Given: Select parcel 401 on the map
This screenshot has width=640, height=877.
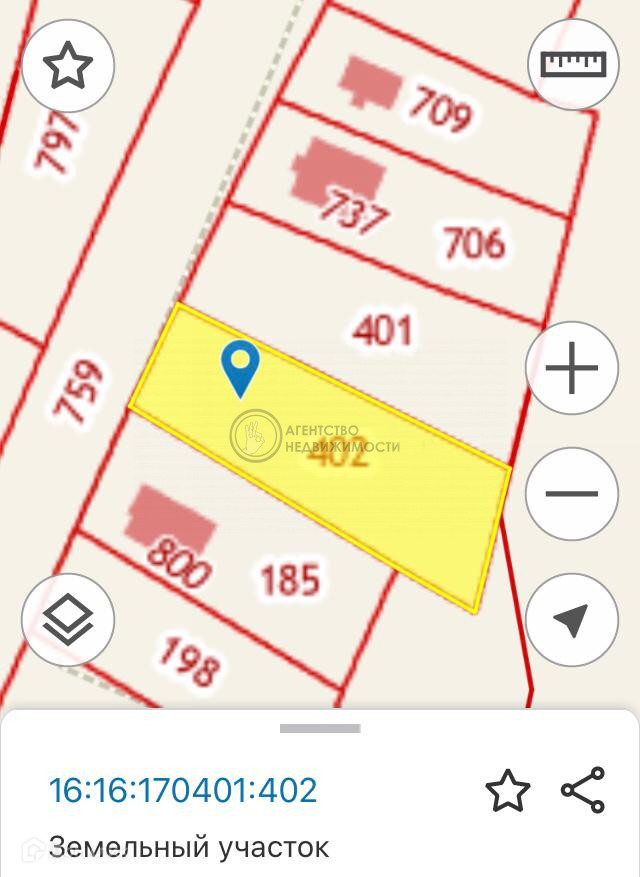Looking at the screenshot, I should (x=384, y=329).
